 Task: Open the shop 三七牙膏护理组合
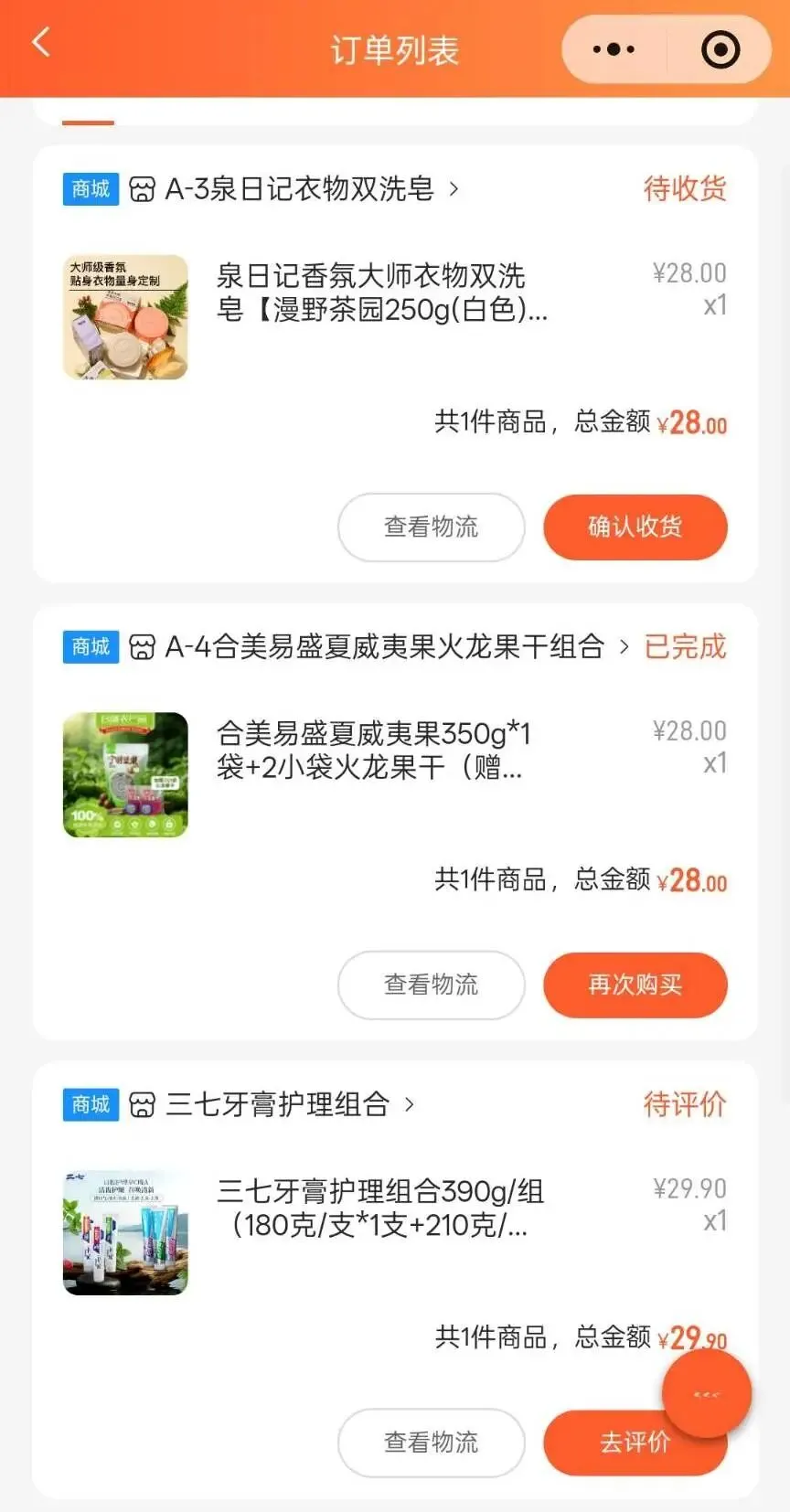(272, 1104)
